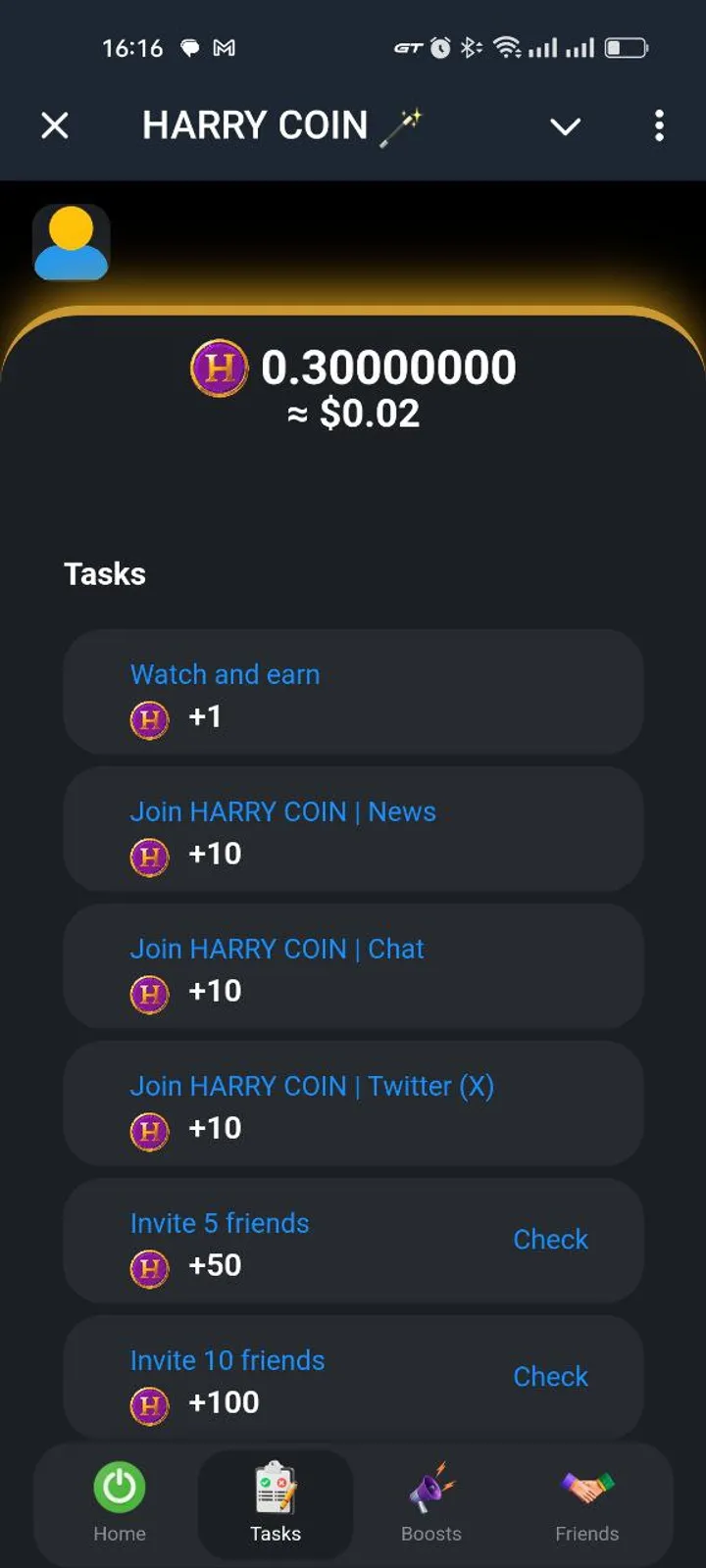Tap the HARRY coin icon beside the balance
706x1568 pixels.
[220, 369]
